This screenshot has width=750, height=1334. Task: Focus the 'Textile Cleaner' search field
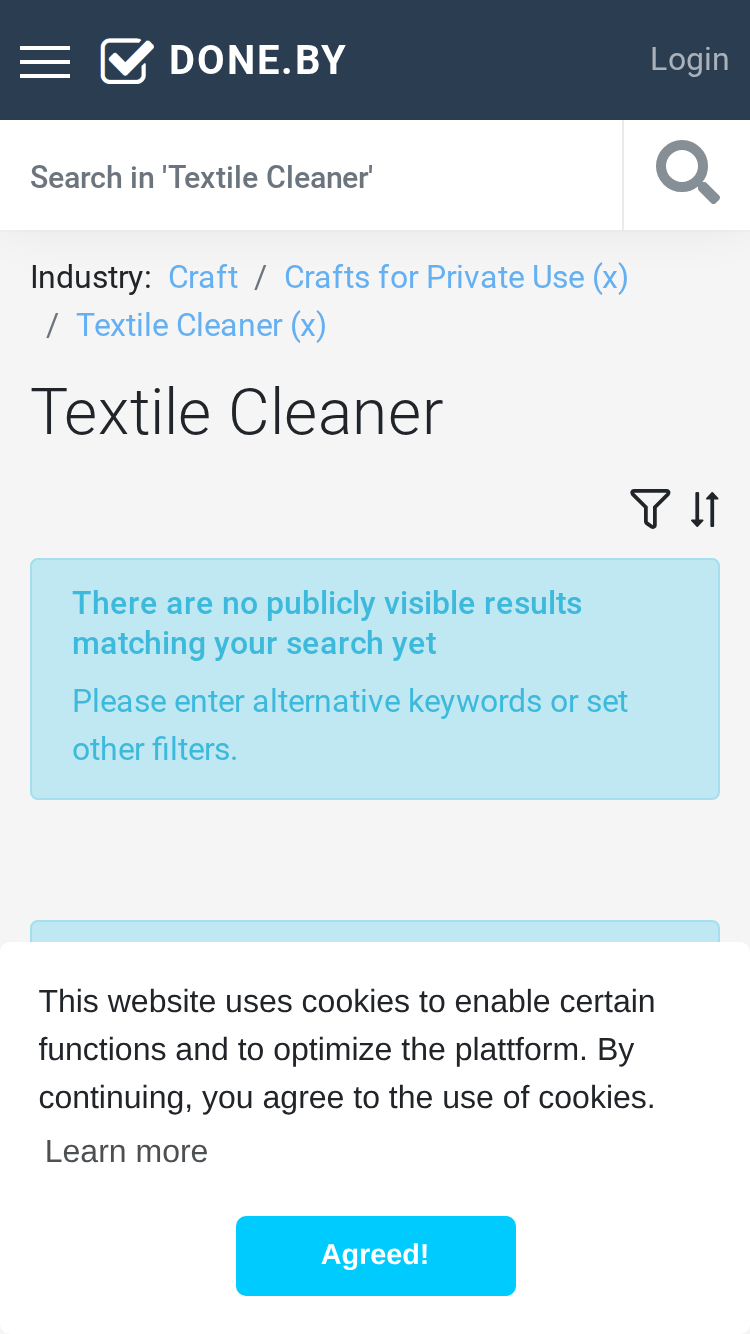[311, 176]
